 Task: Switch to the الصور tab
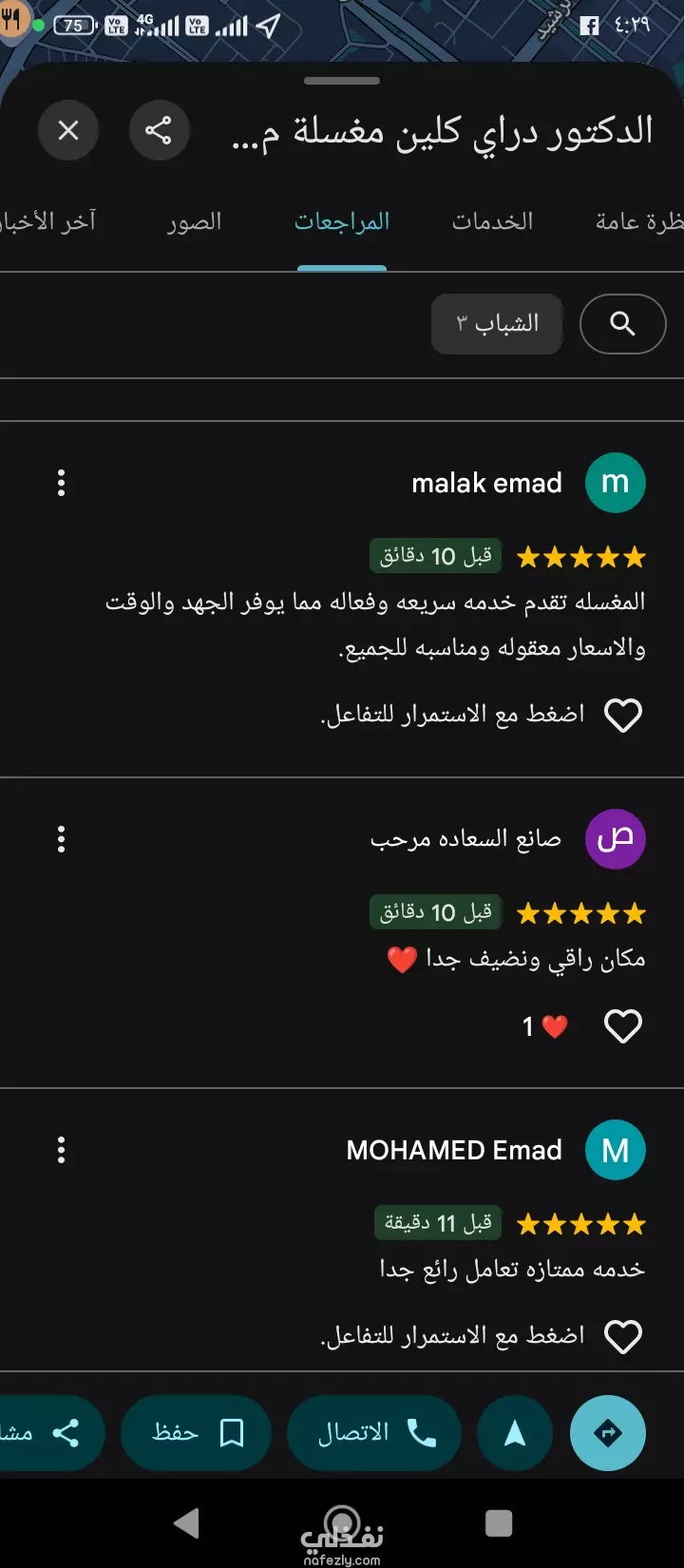click(x=195, y=221)
